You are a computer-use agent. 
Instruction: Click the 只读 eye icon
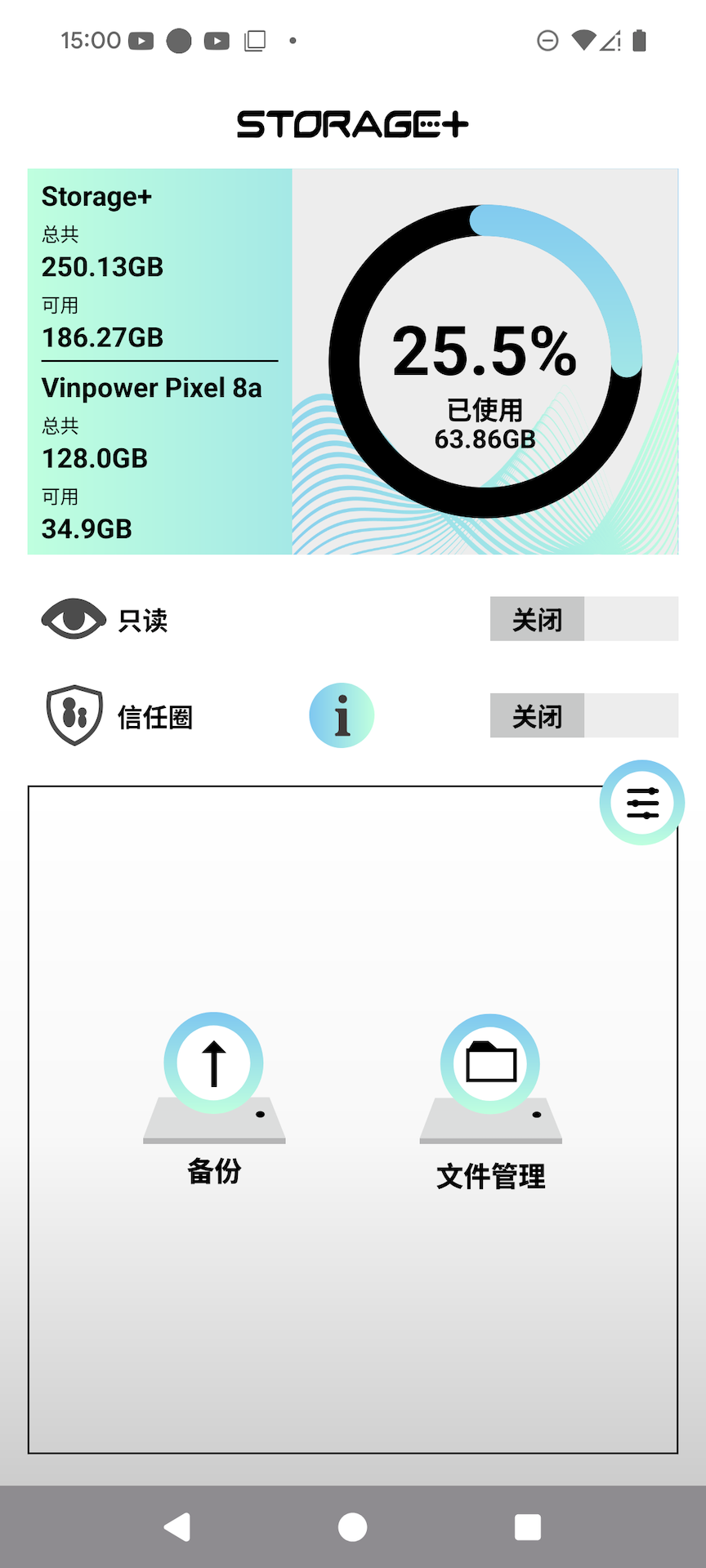[x=72, y=619]
